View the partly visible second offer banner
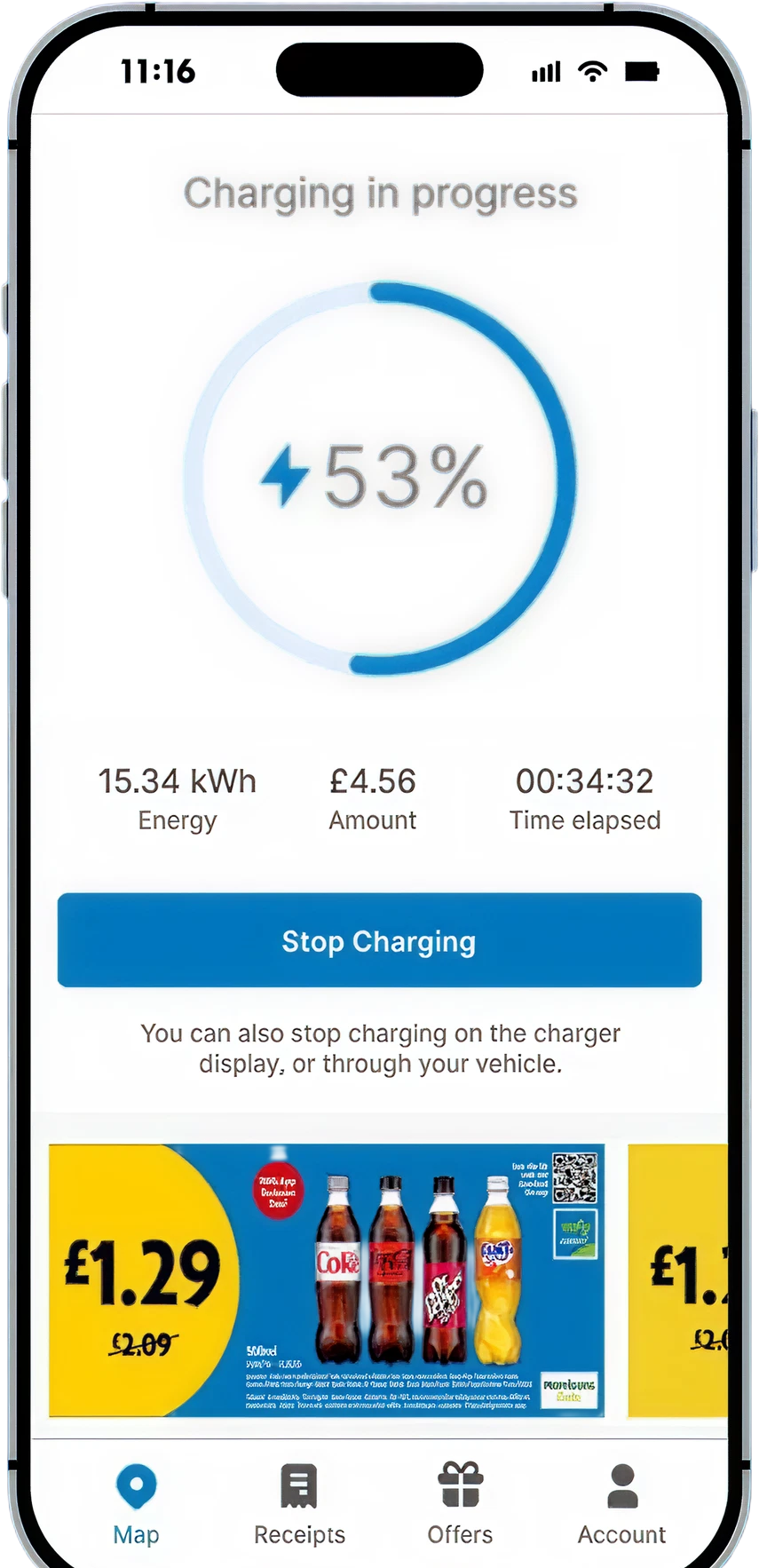This screenshot has height=1568, width=759. point(677,1280)
